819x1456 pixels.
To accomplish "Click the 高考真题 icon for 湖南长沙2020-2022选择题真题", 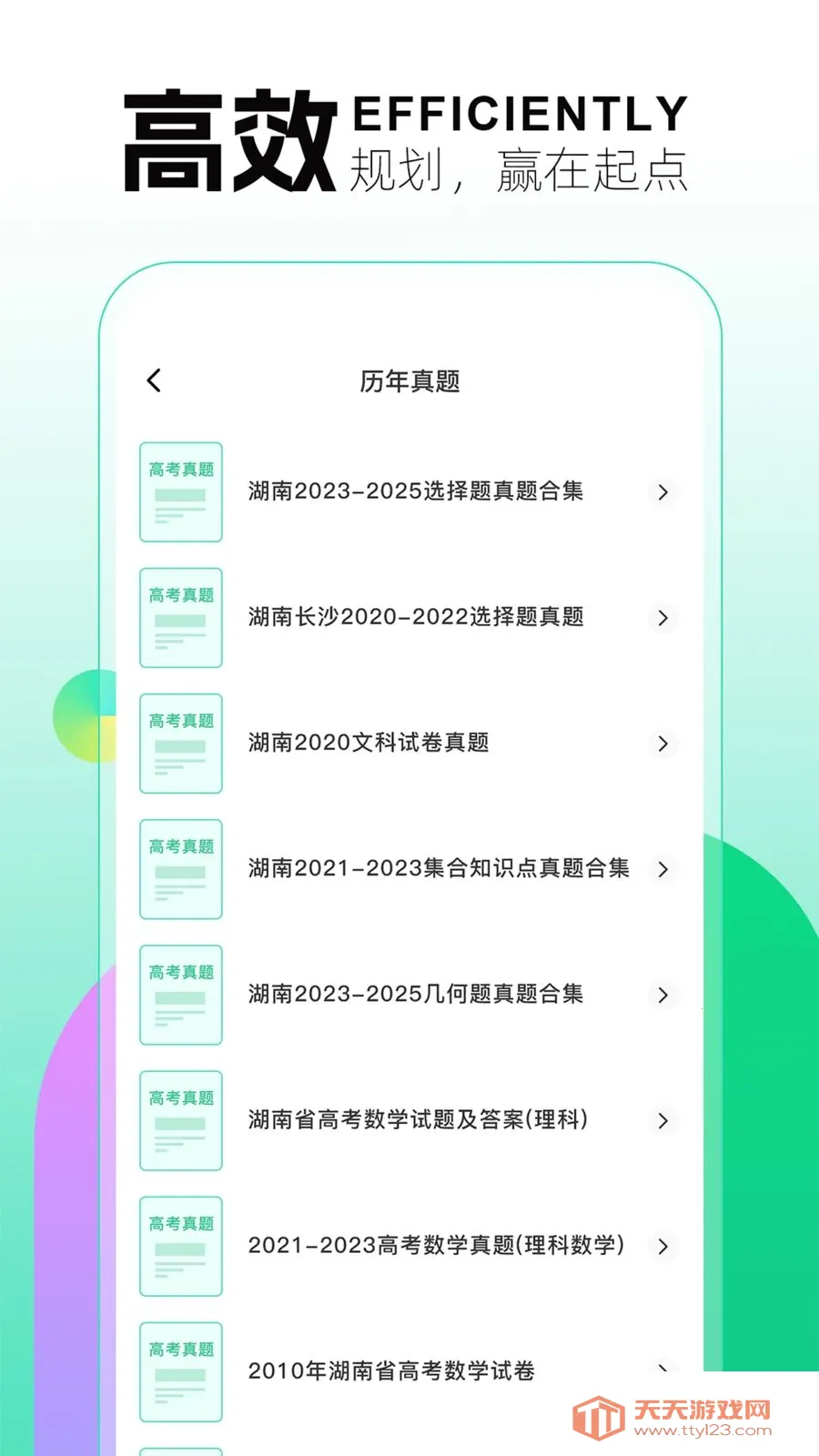I will point(180,618).
